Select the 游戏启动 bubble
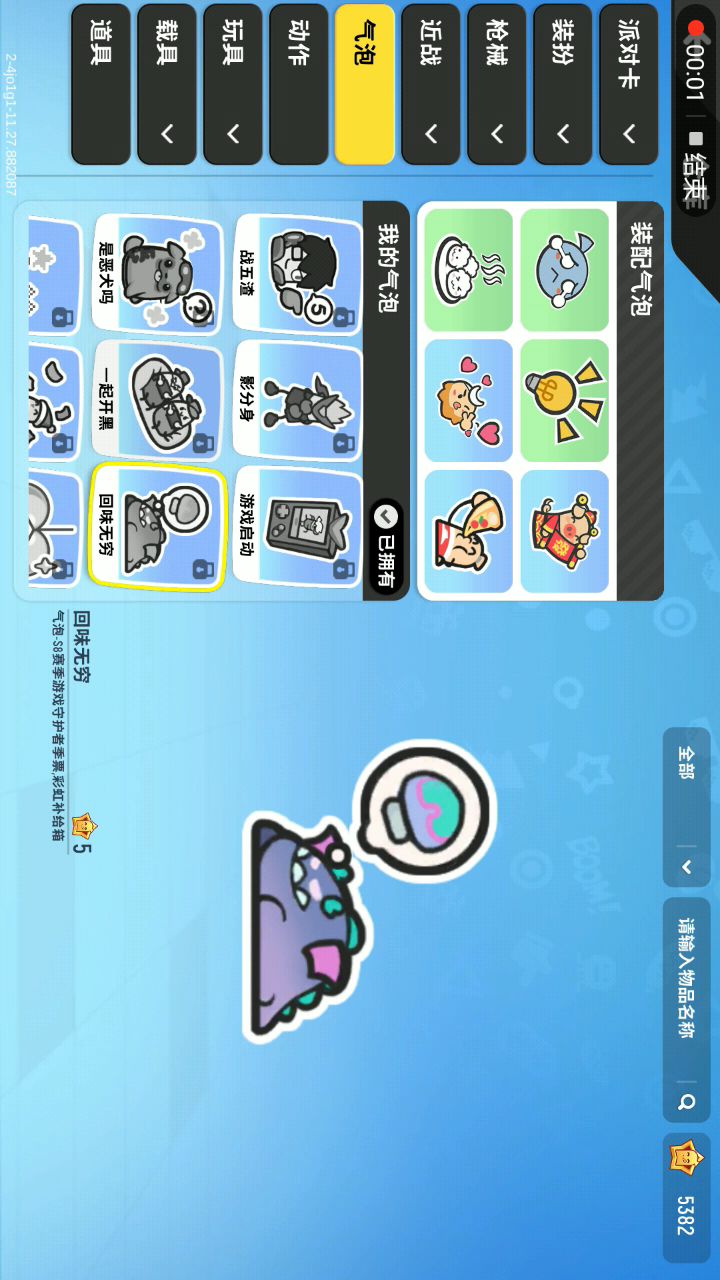 pyautogui.click(x=297, y=527)
